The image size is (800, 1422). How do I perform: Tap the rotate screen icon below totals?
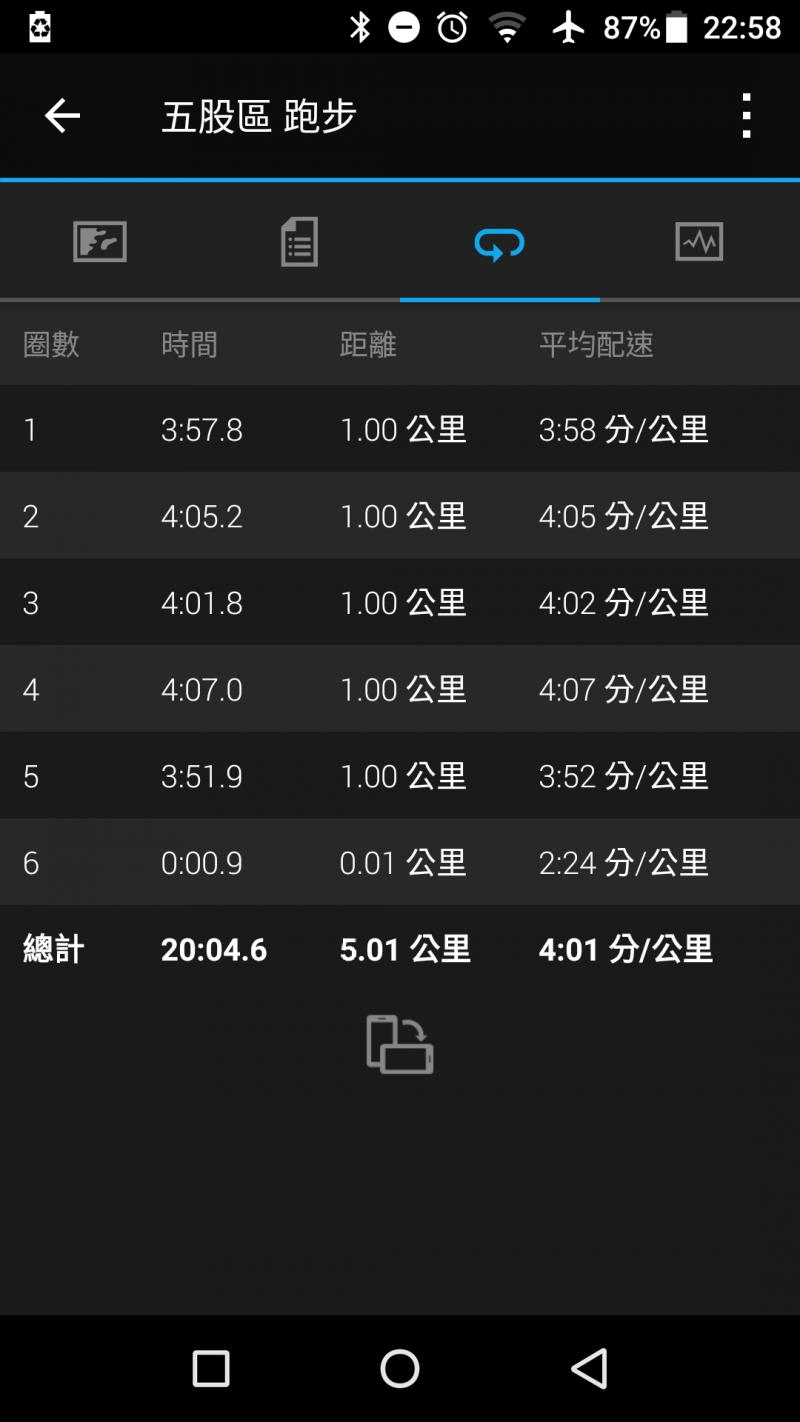click(x=400, y=1044)
